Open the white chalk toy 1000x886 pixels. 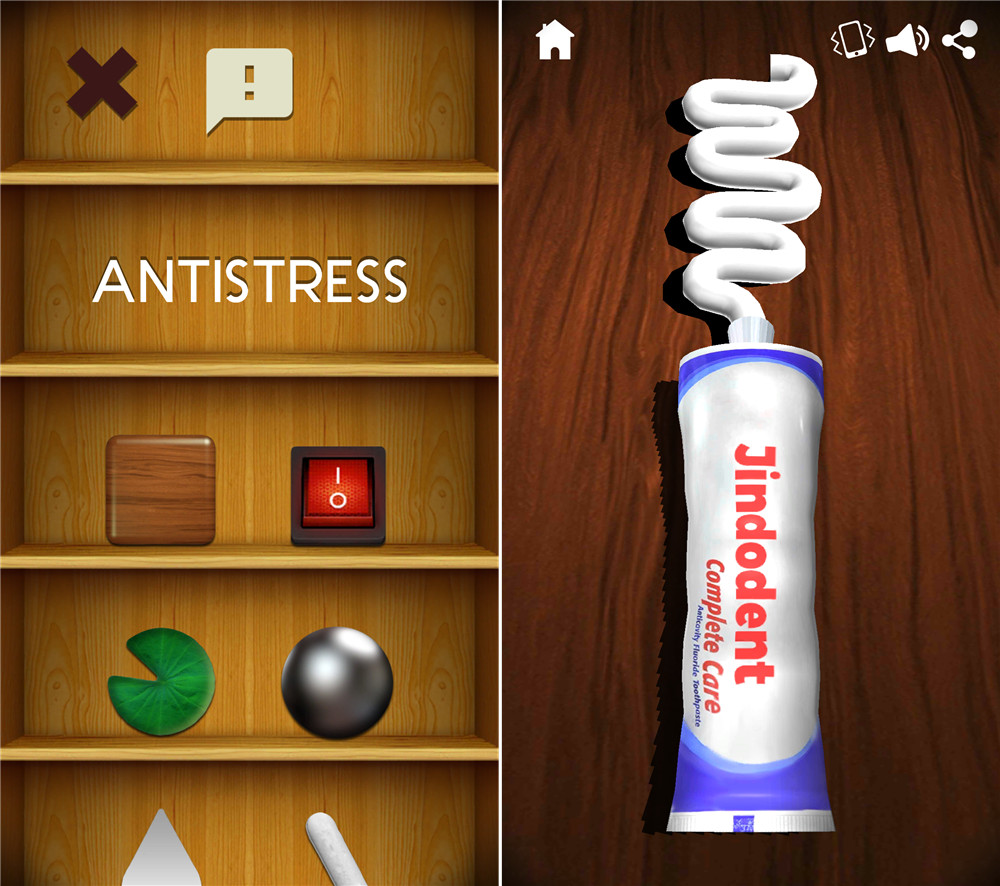338,848
